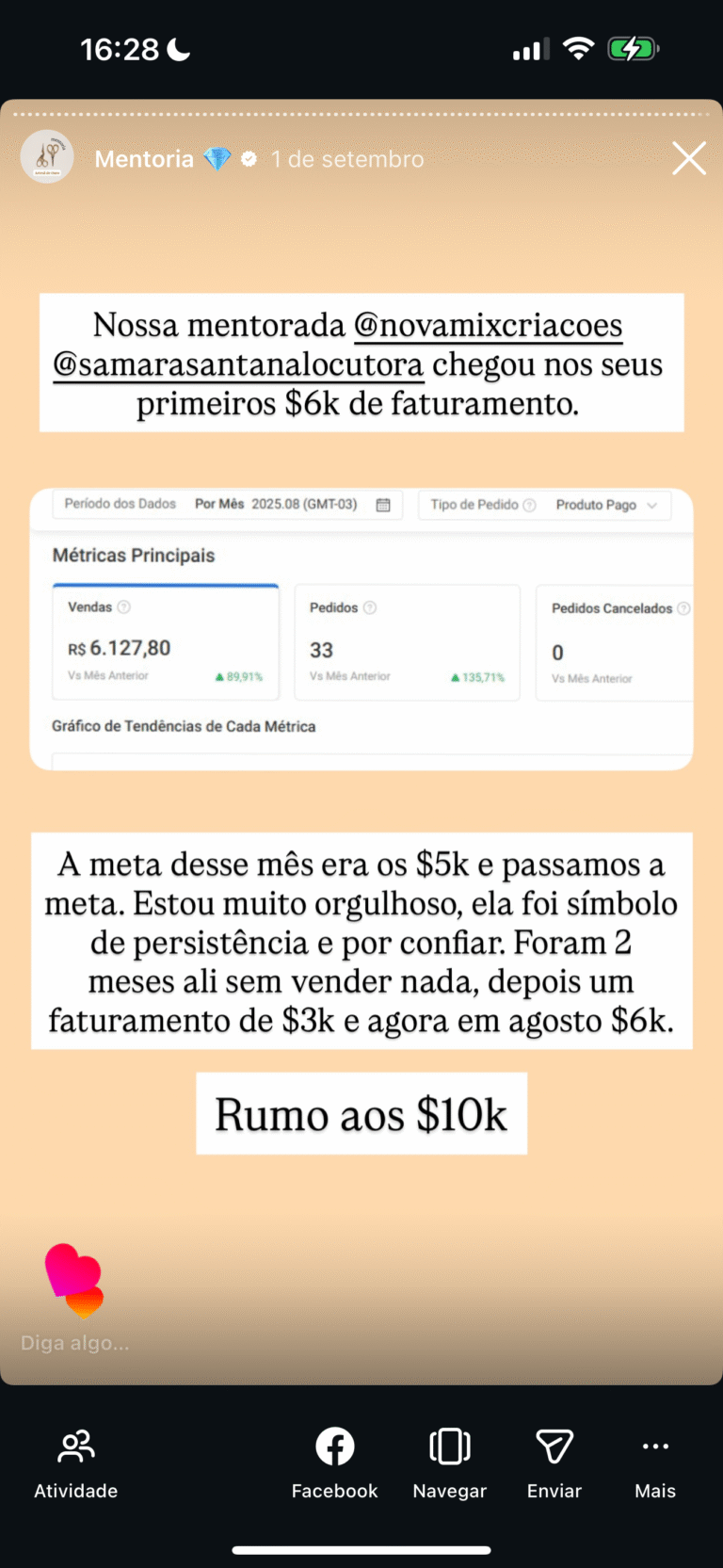
Task: Close the story viewer
Action: (689, 159)
